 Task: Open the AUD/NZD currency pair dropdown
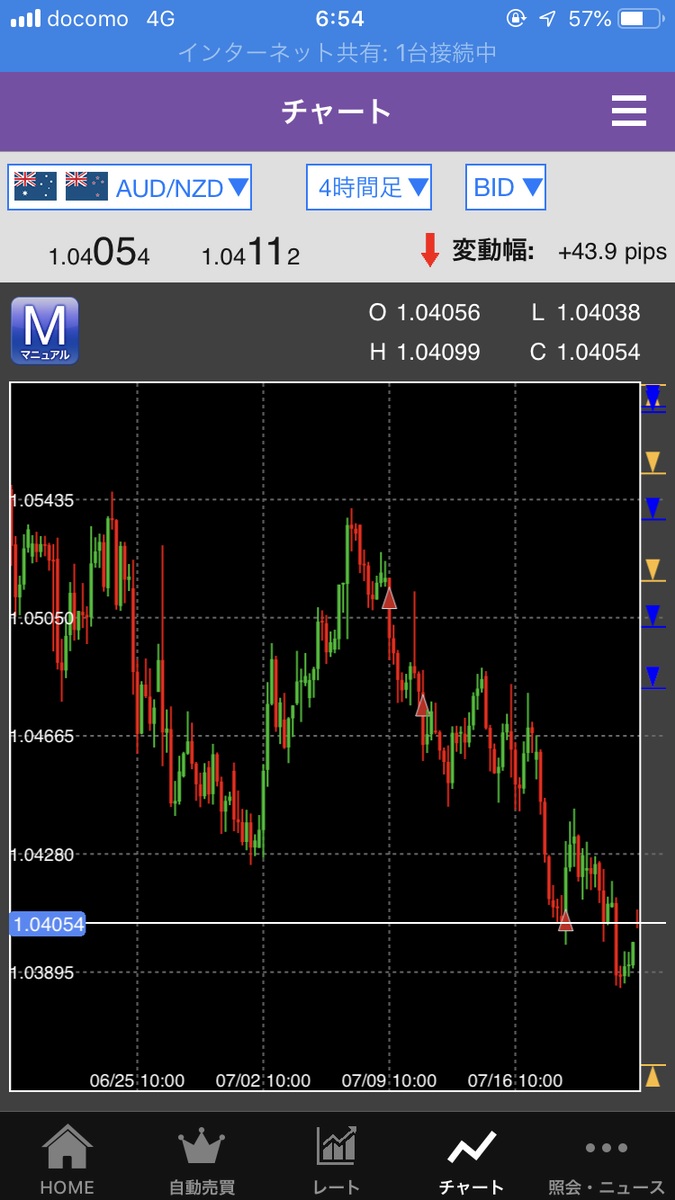tap(130, 187)
